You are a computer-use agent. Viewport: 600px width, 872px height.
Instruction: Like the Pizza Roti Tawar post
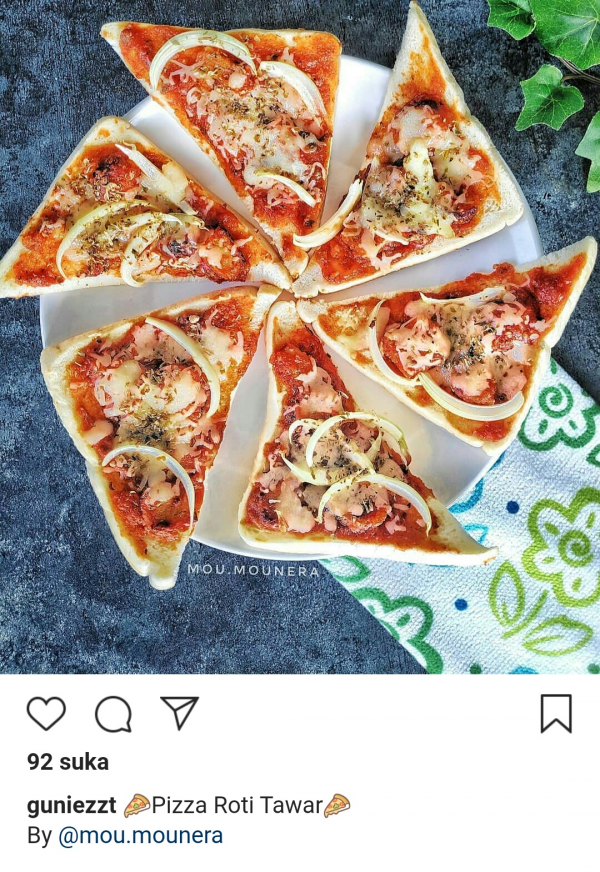coord(46,713)
